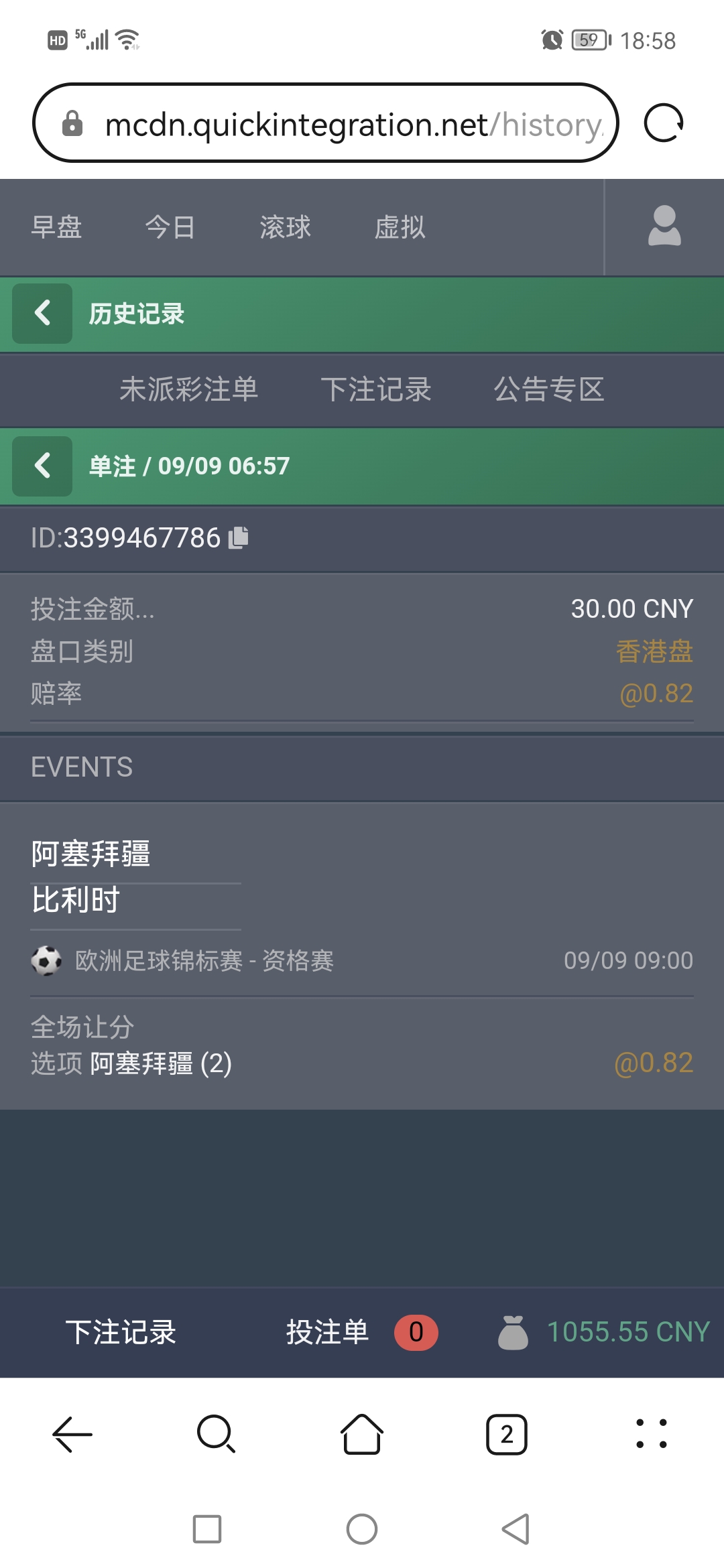Select the 虚拟 tab
Image resolution: width=724 pixels, height=1568 pixels.
click(400, 227)
